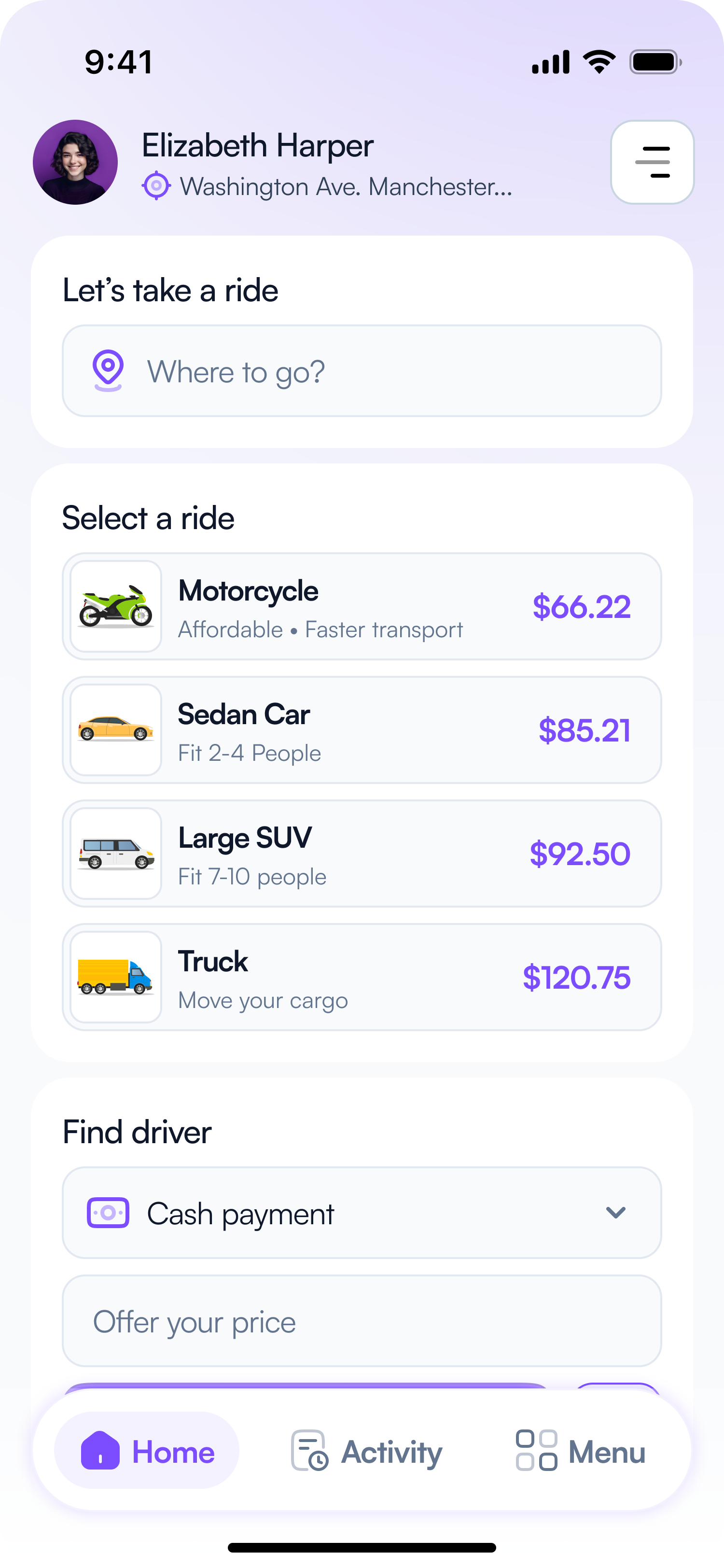This screenshot has height=1568, width=724.
Task: Tap the Where to go field
Action: (362, 371)
